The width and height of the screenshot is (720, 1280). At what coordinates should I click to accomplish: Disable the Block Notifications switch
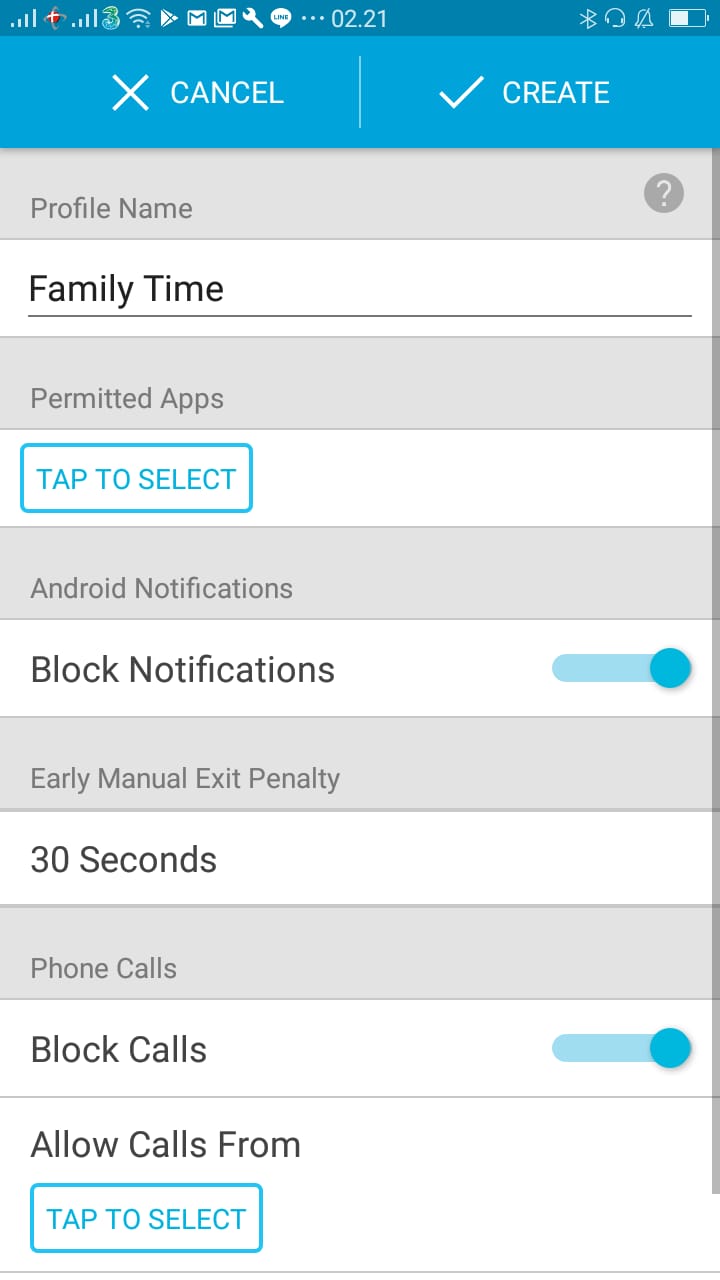(x=622, y=668)
